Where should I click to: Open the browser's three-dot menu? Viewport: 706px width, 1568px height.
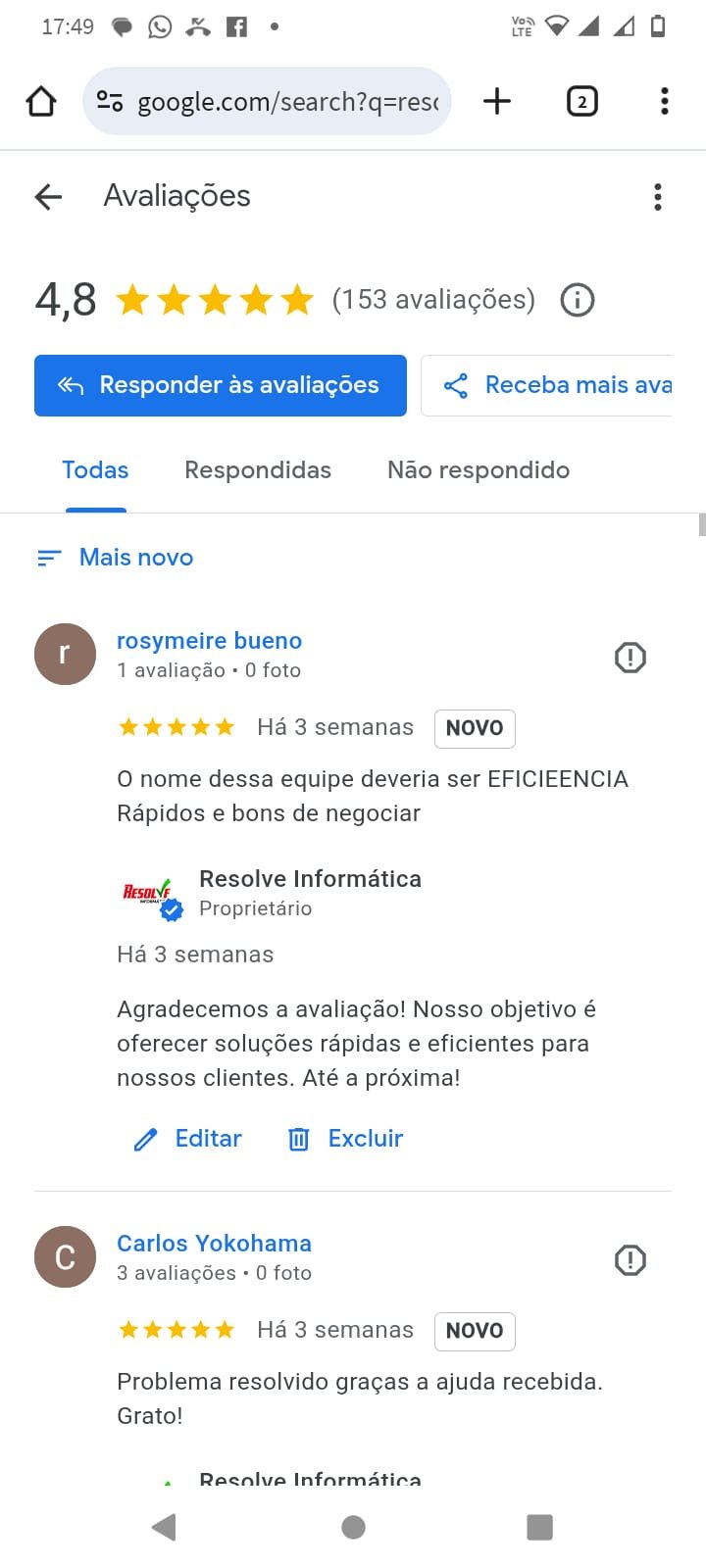[x=665, y=101]
